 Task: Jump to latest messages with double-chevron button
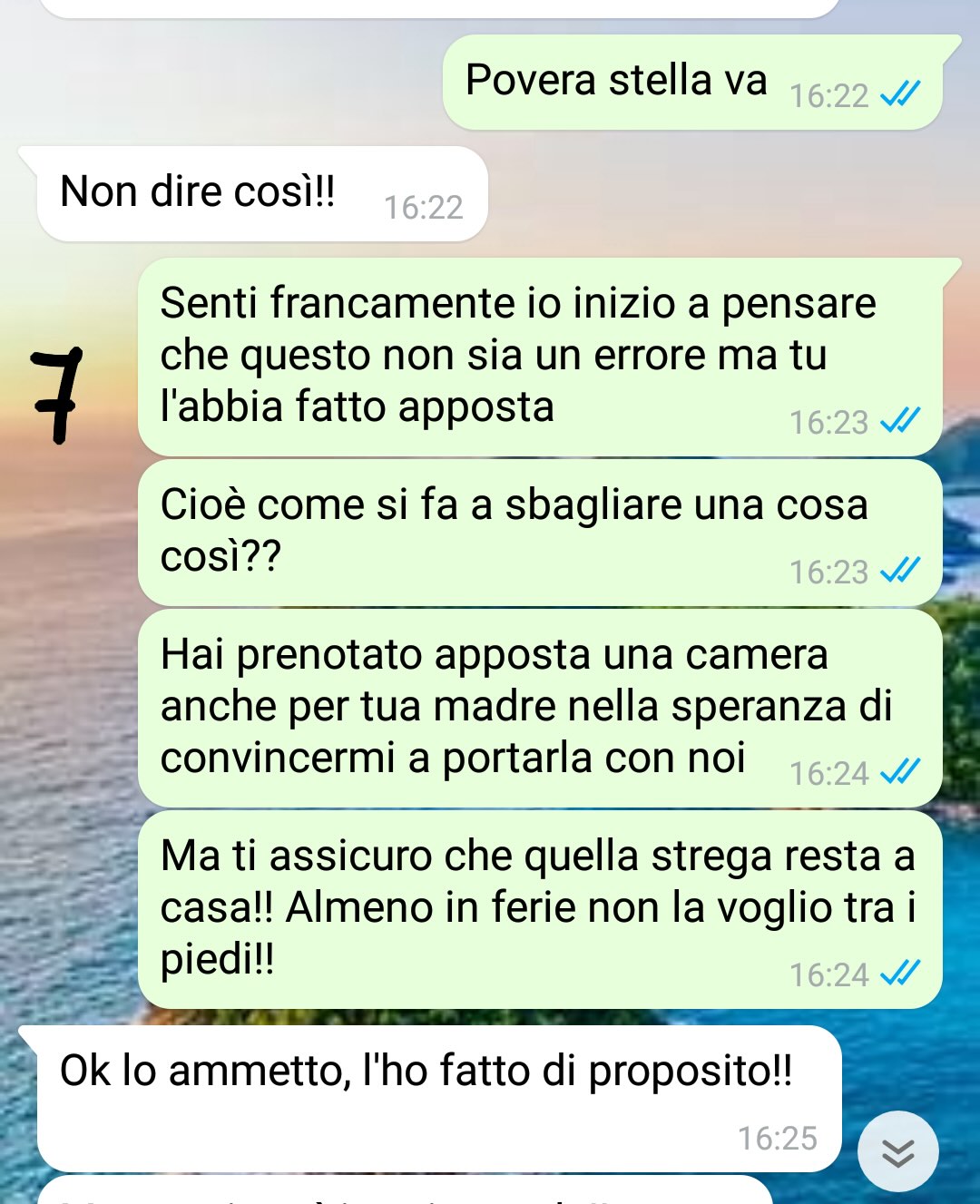click(x=897, y=1151)
